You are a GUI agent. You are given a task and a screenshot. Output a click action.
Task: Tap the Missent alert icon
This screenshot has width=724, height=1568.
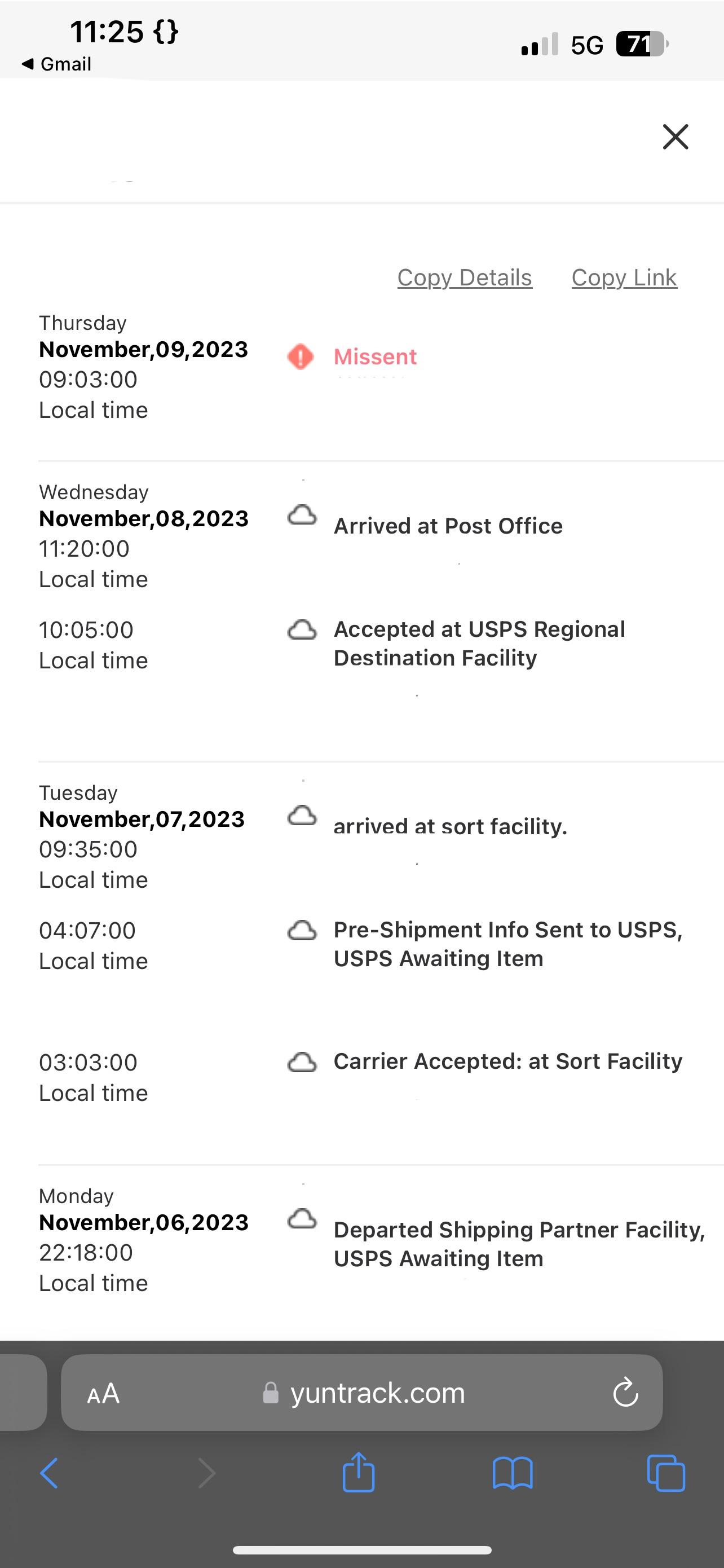tap(302, 357)
